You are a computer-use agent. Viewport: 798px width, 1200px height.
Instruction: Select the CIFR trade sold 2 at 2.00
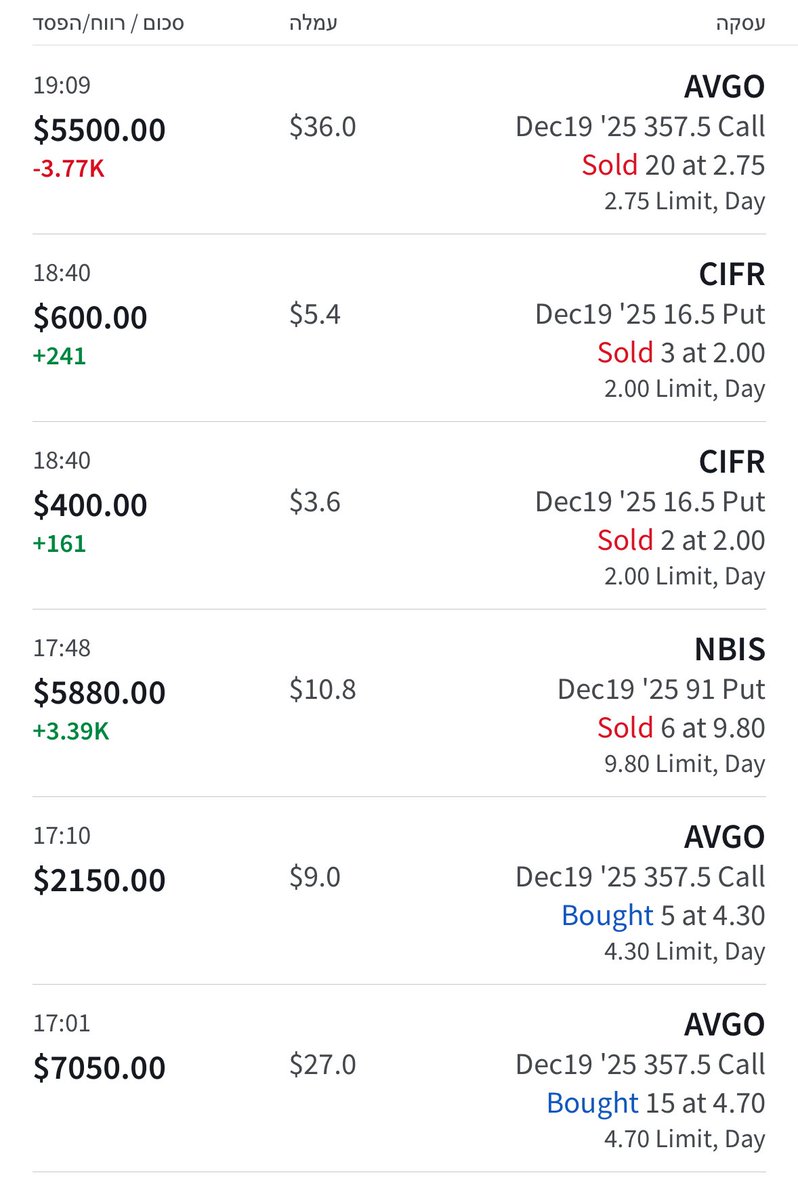tap(400, 517)
